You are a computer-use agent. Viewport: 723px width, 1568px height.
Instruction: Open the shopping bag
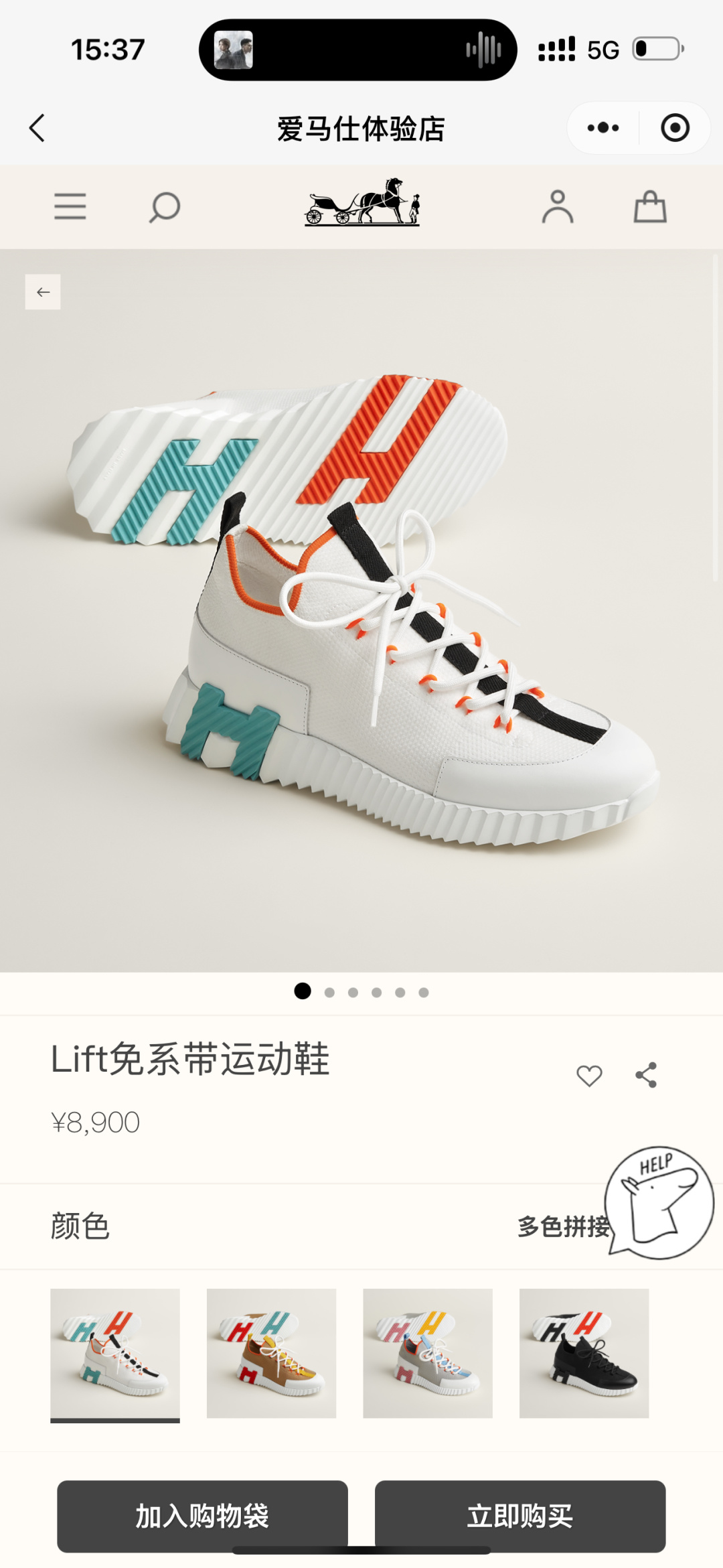pyautogui.click(x=650, y=206)
